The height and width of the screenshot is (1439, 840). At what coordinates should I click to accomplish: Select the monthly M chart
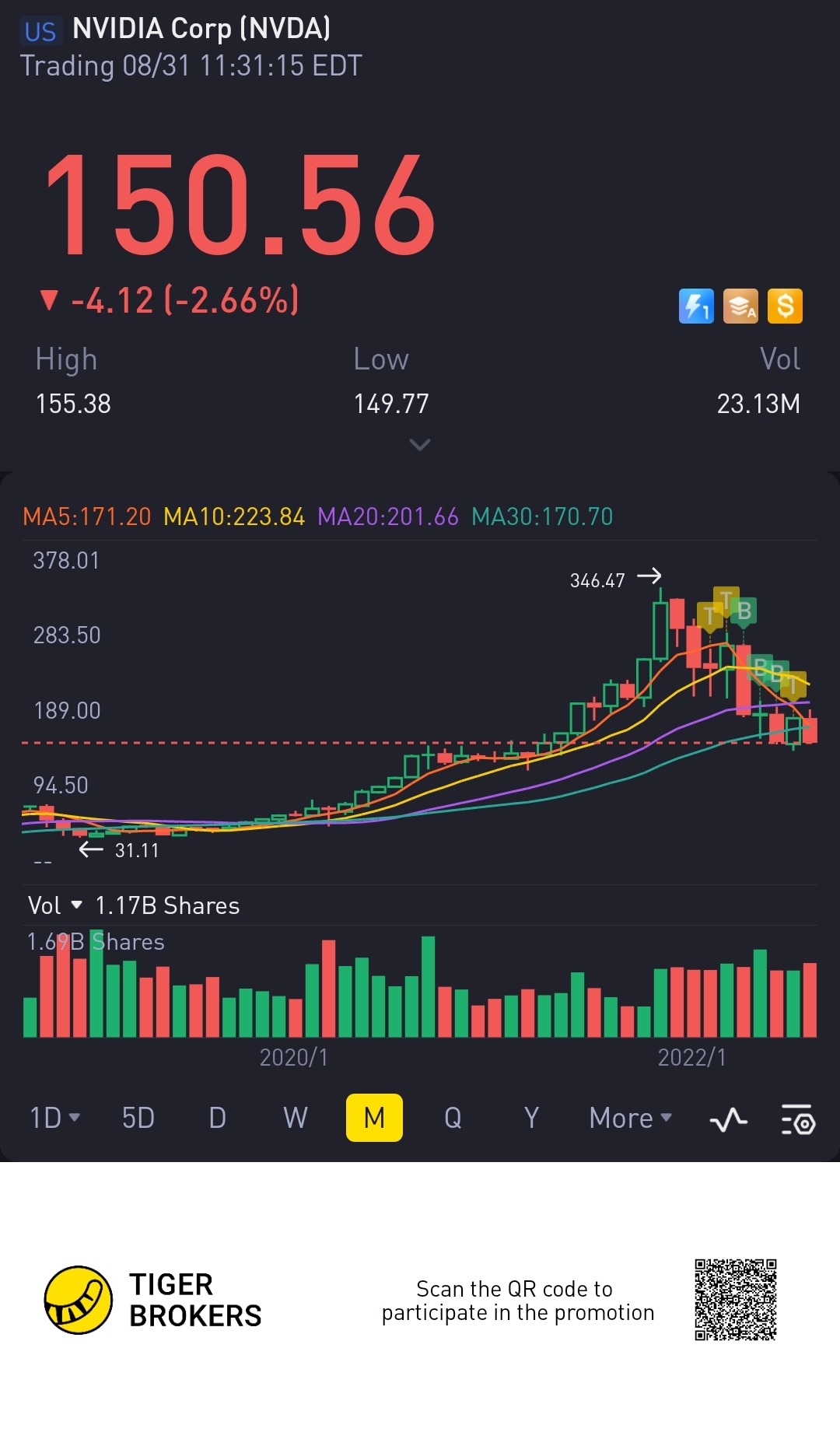click(x=374, y=1118)
